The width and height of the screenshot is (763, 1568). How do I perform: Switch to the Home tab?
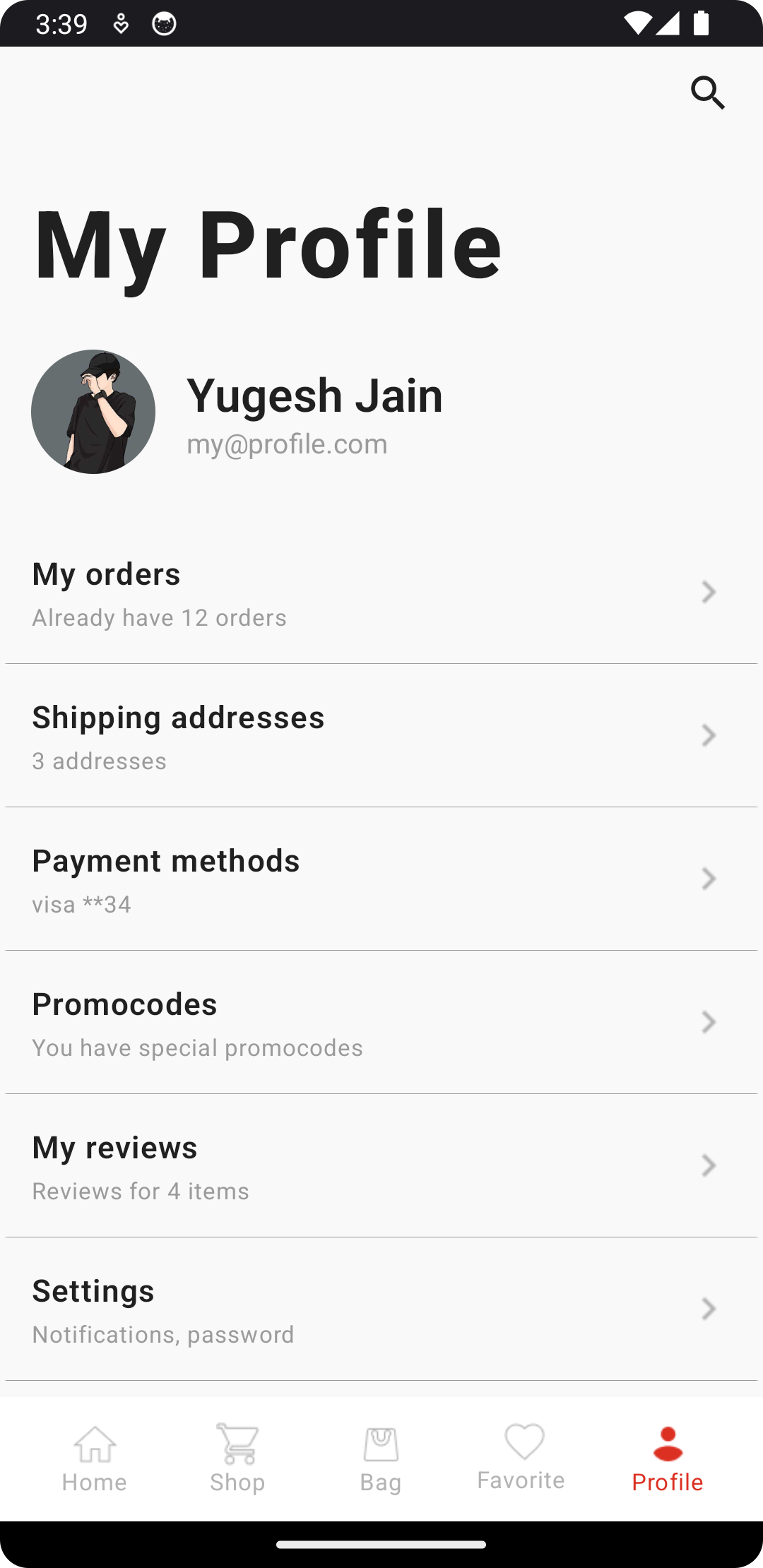coord(95,1458)
